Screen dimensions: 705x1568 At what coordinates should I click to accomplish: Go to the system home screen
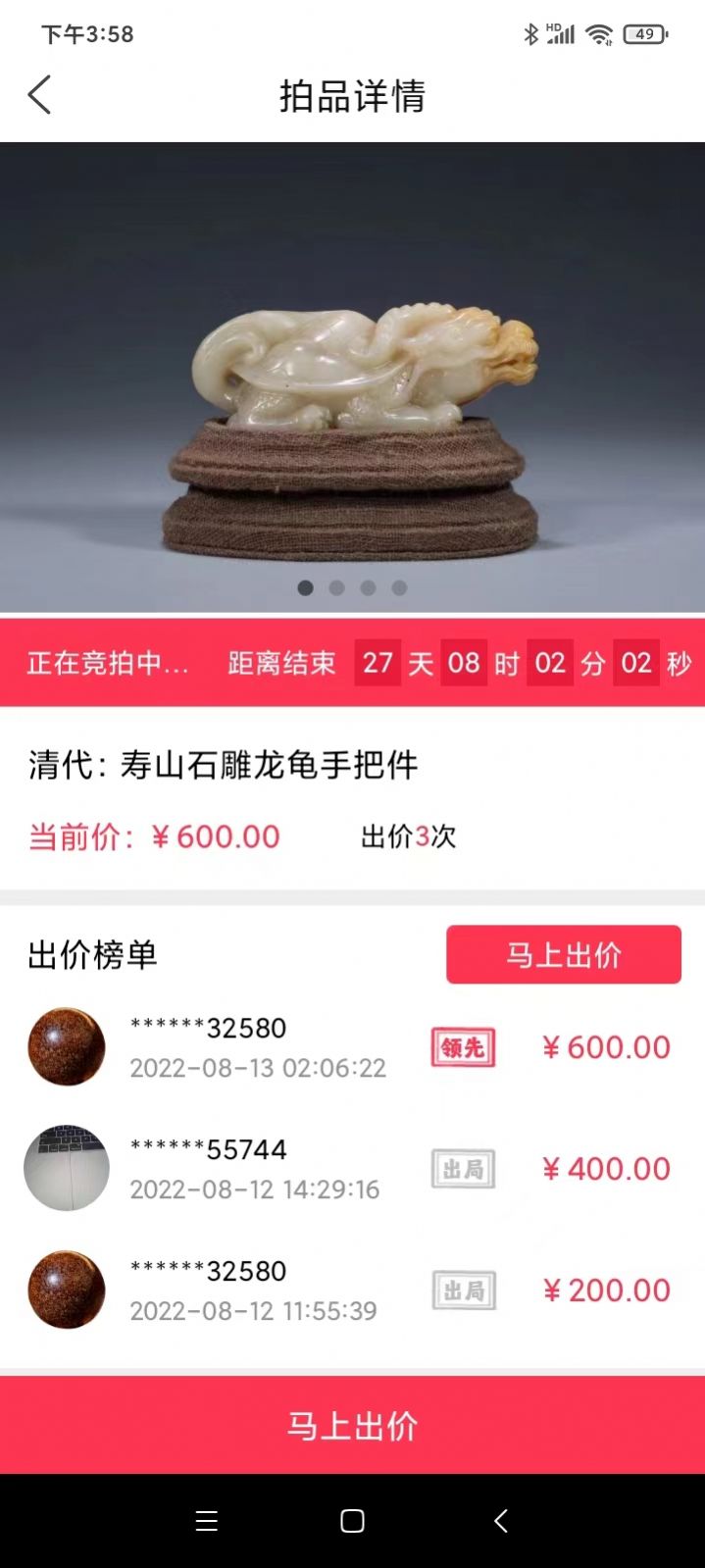[352, 1521]
